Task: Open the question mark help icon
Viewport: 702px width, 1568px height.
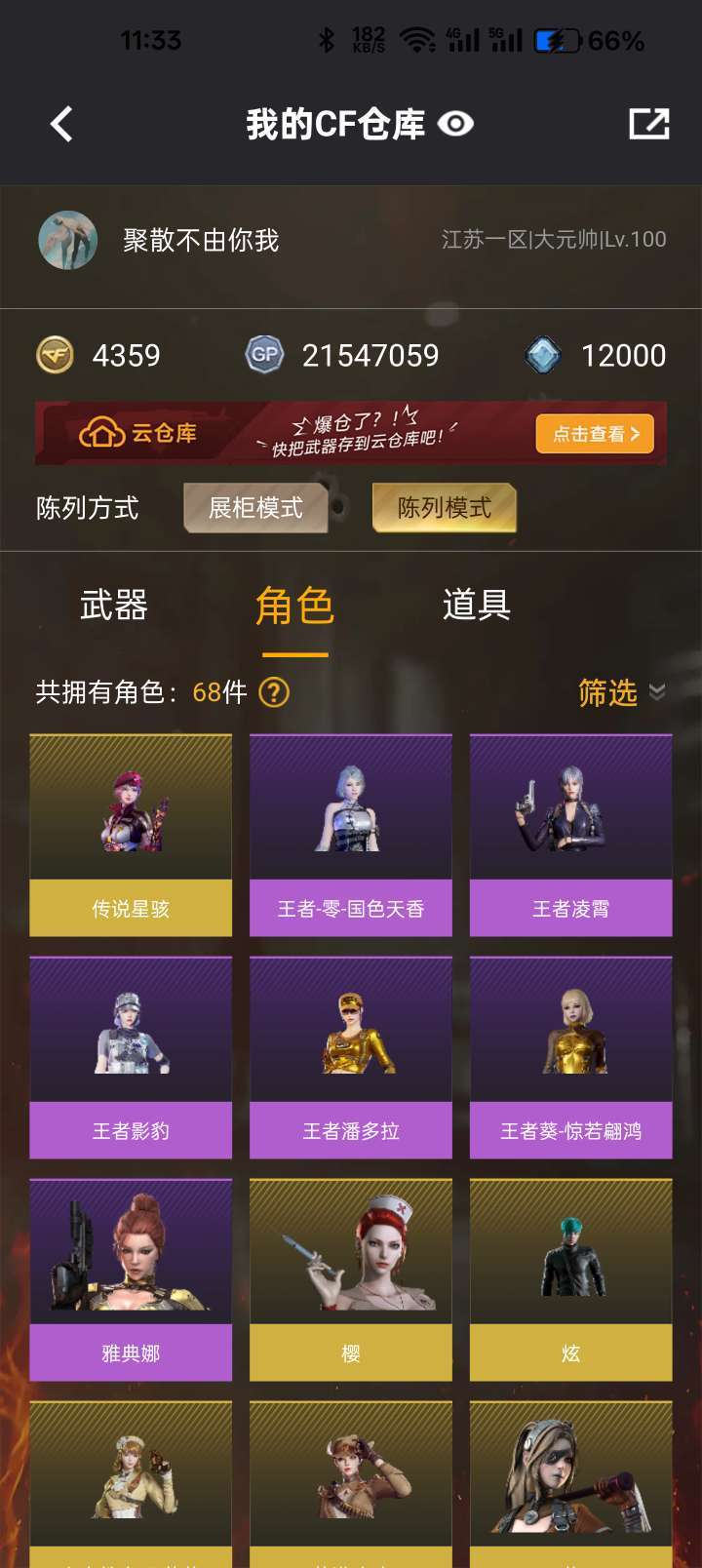Action: click(274, 693)
